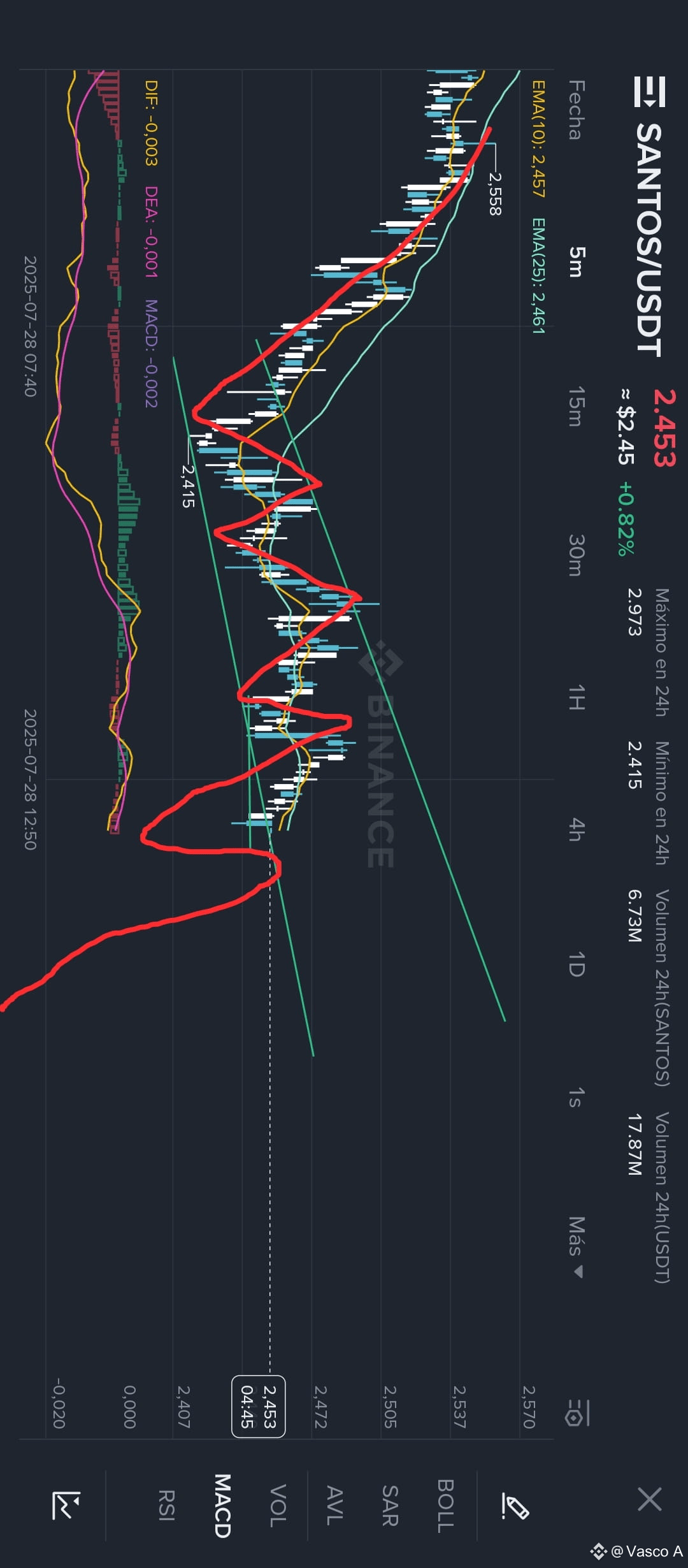Enable the SAR indicator

pyautogui.click(x=390, y=1506)
